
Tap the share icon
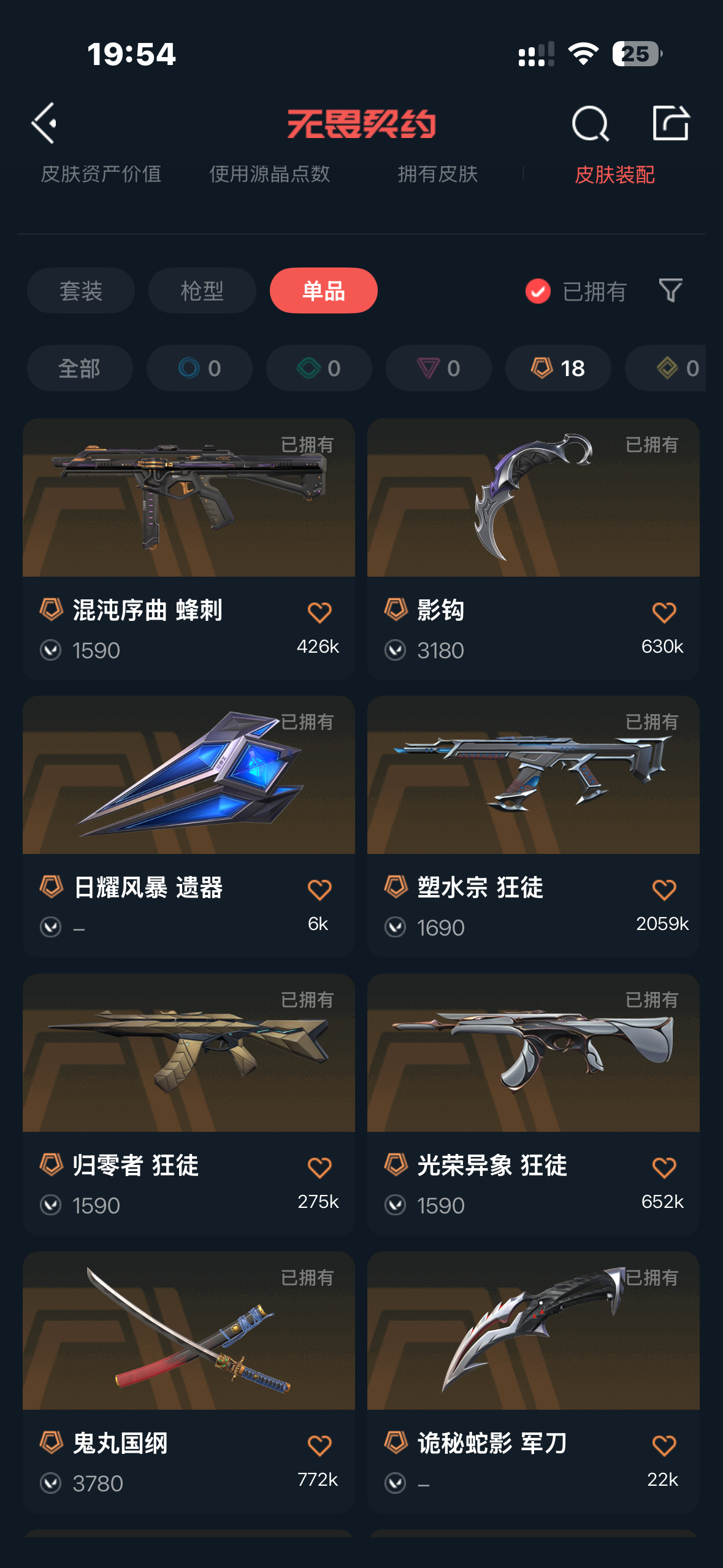pyautogui.click(x=670, y=123)
